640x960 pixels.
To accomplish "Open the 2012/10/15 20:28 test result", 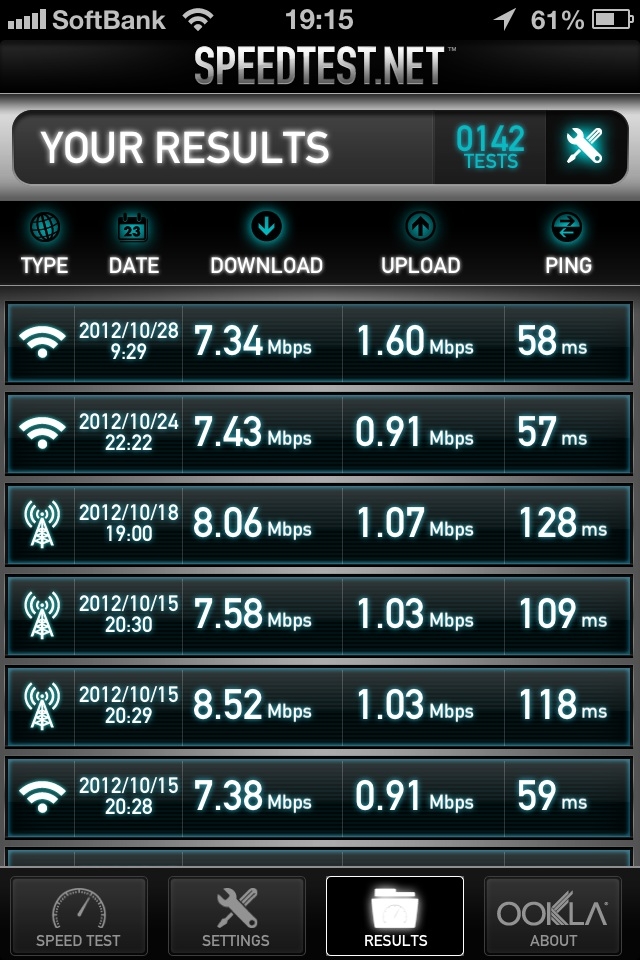I will [x=320, y=796].
